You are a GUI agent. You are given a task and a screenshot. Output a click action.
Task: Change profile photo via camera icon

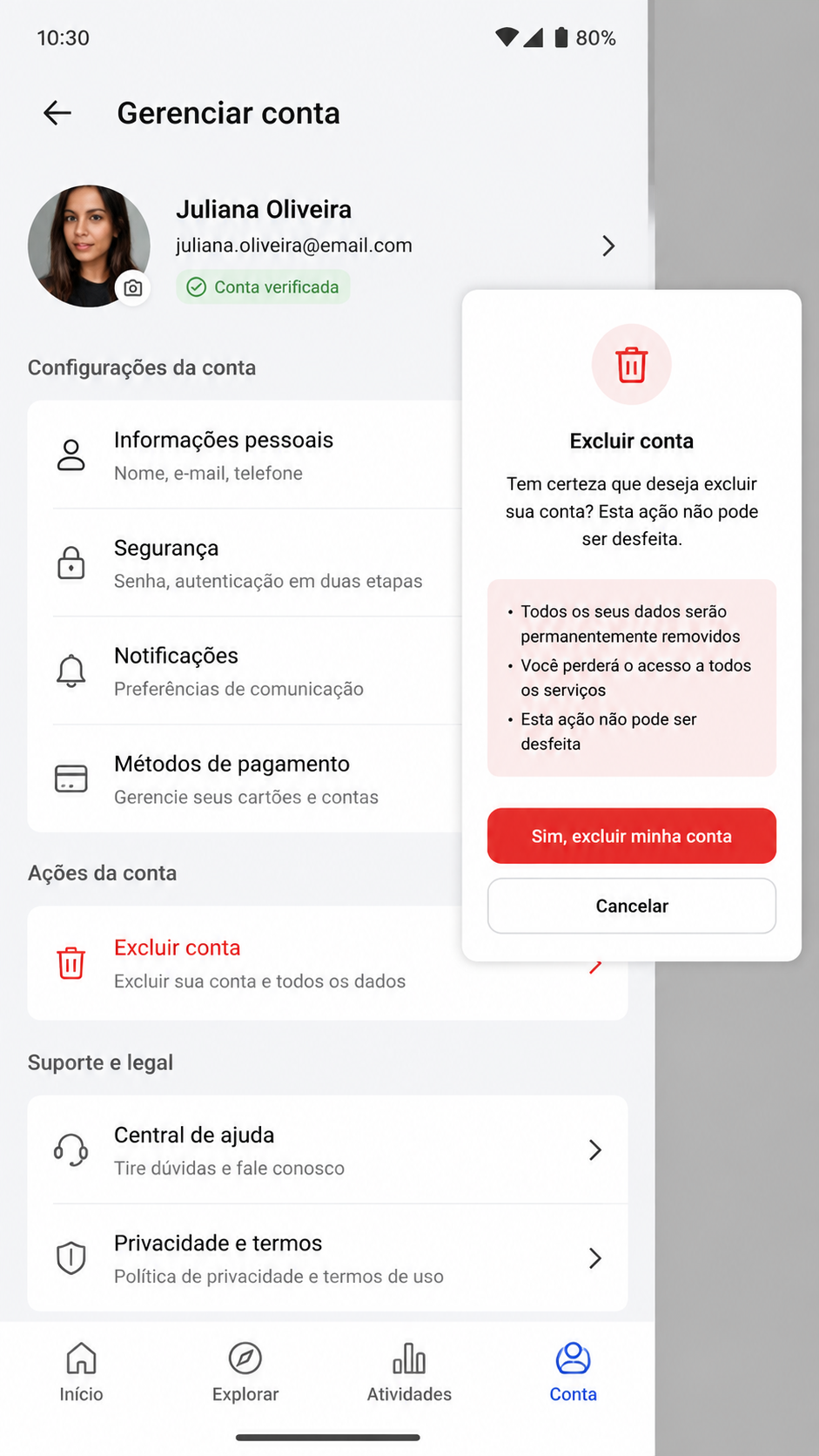pos(133,287)
